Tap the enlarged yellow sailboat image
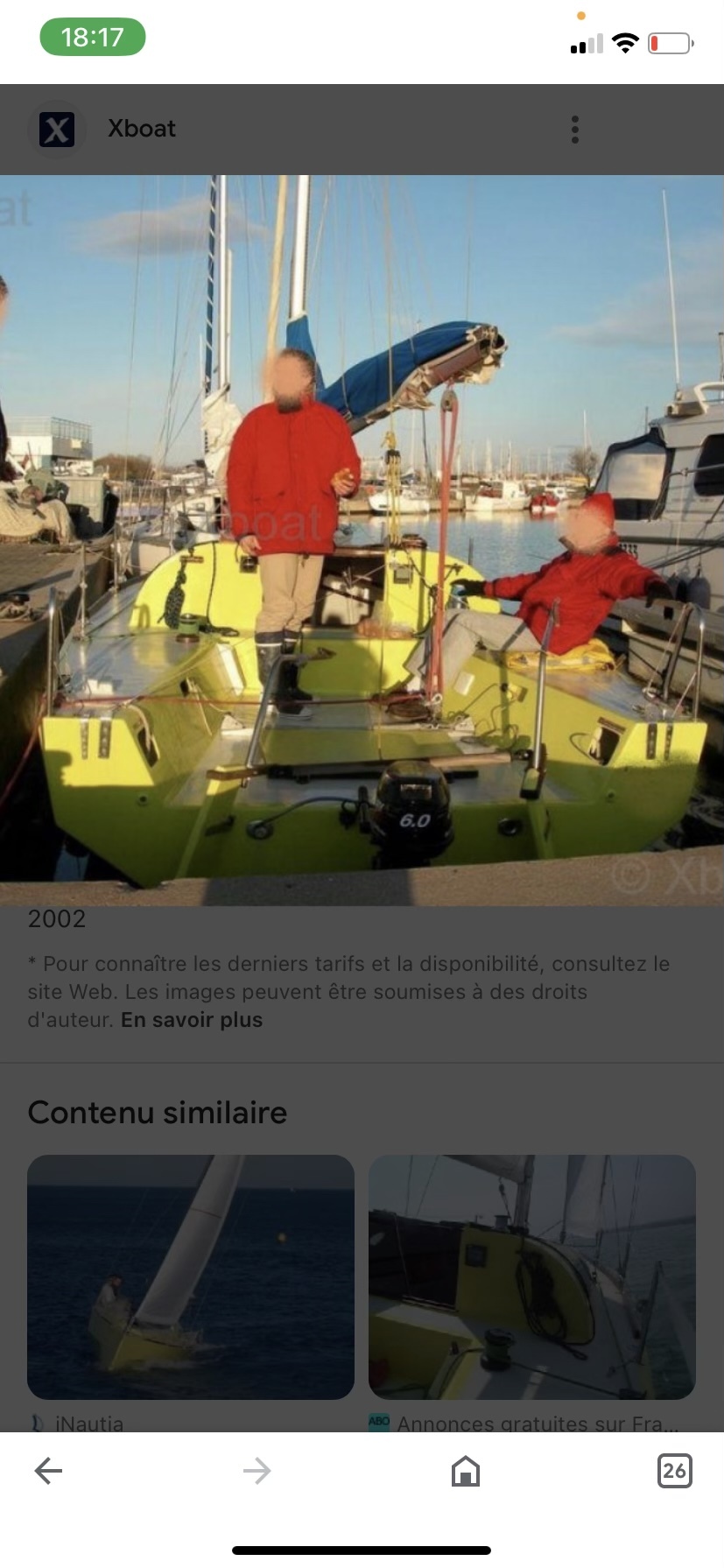Image resolution: width=724 pixels, height=1568 pixels. pos(362,540)
